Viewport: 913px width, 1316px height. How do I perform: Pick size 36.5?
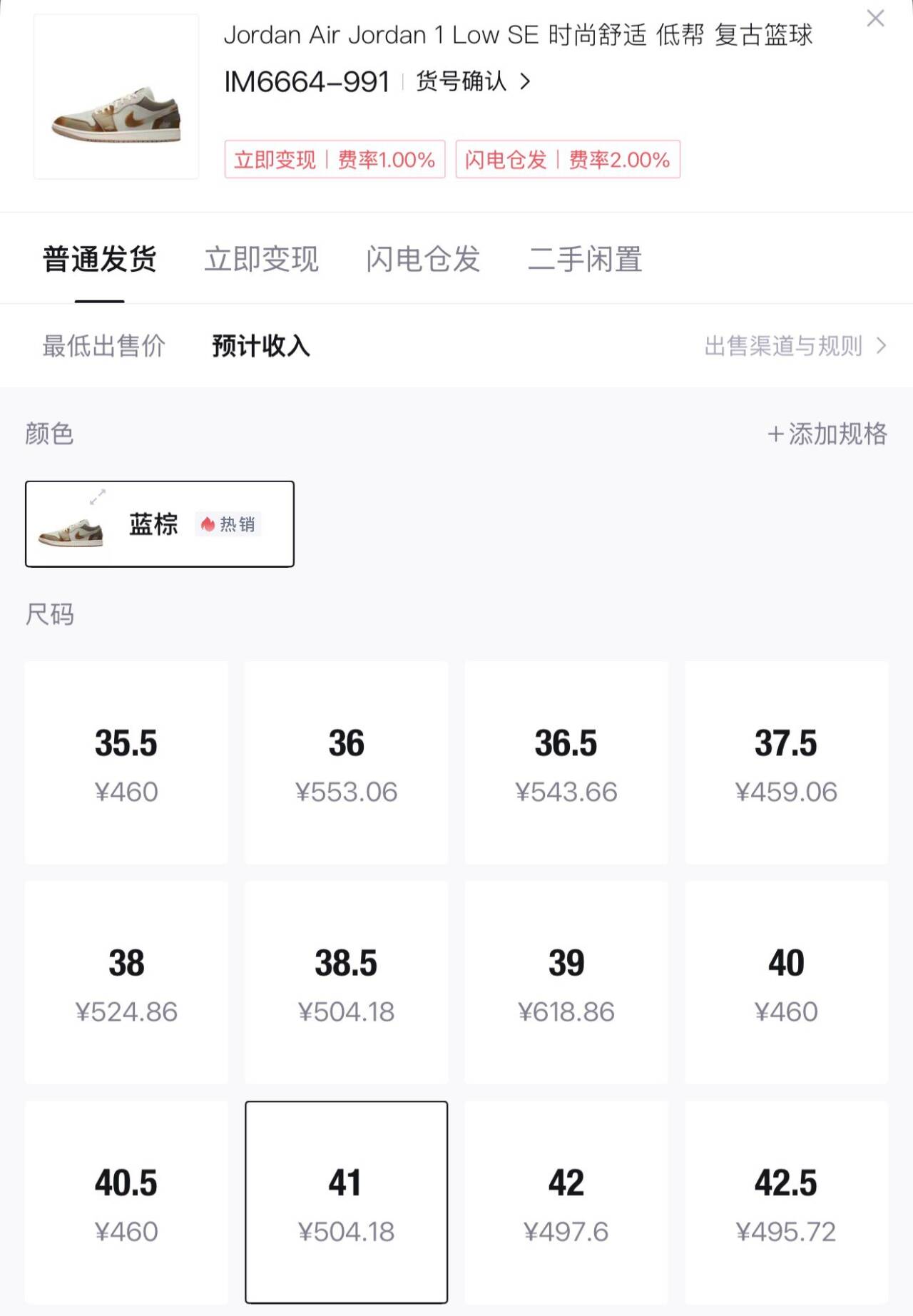pyautogui.click(x=566, y=762)
